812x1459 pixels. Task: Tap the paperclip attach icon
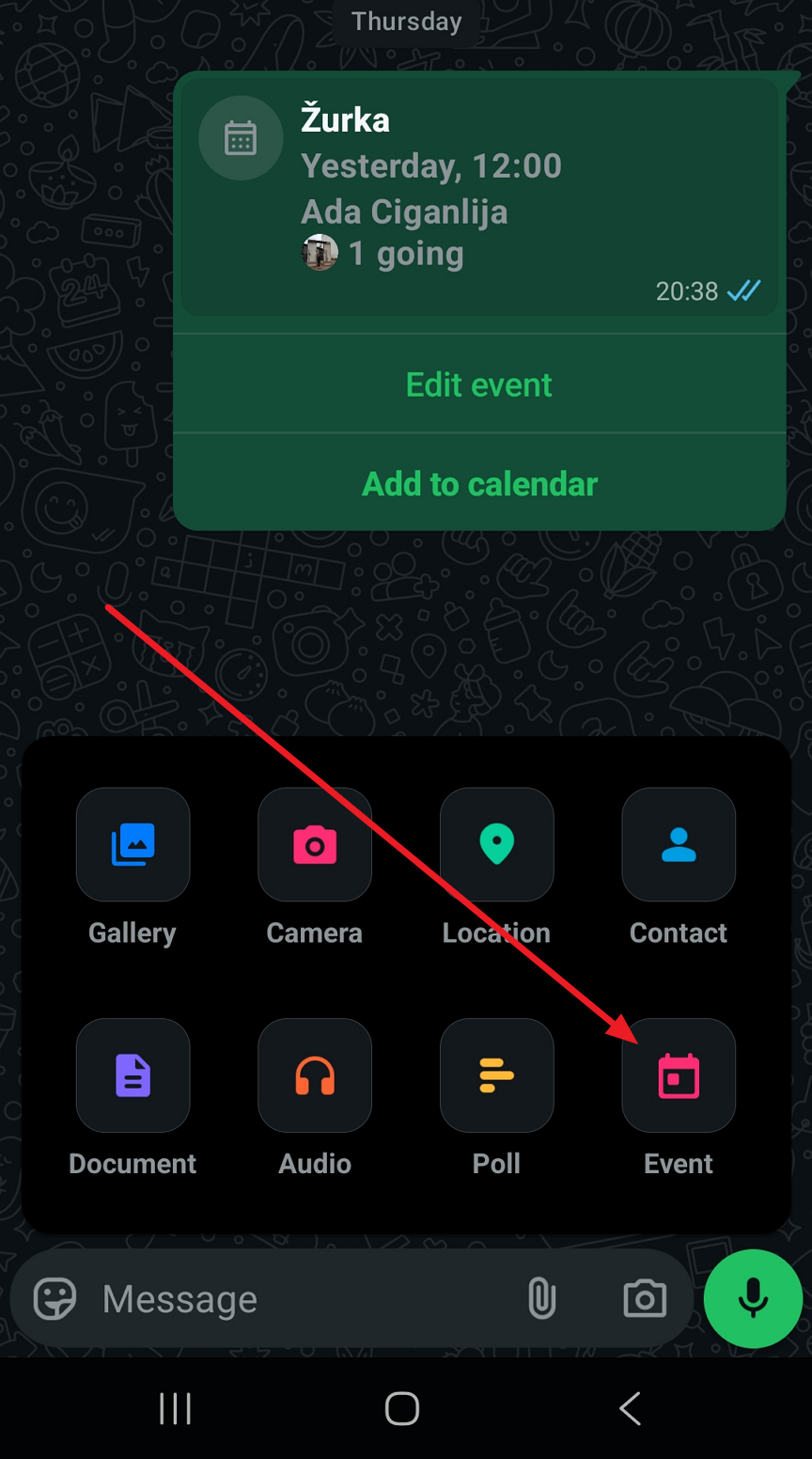(541, 1299)
